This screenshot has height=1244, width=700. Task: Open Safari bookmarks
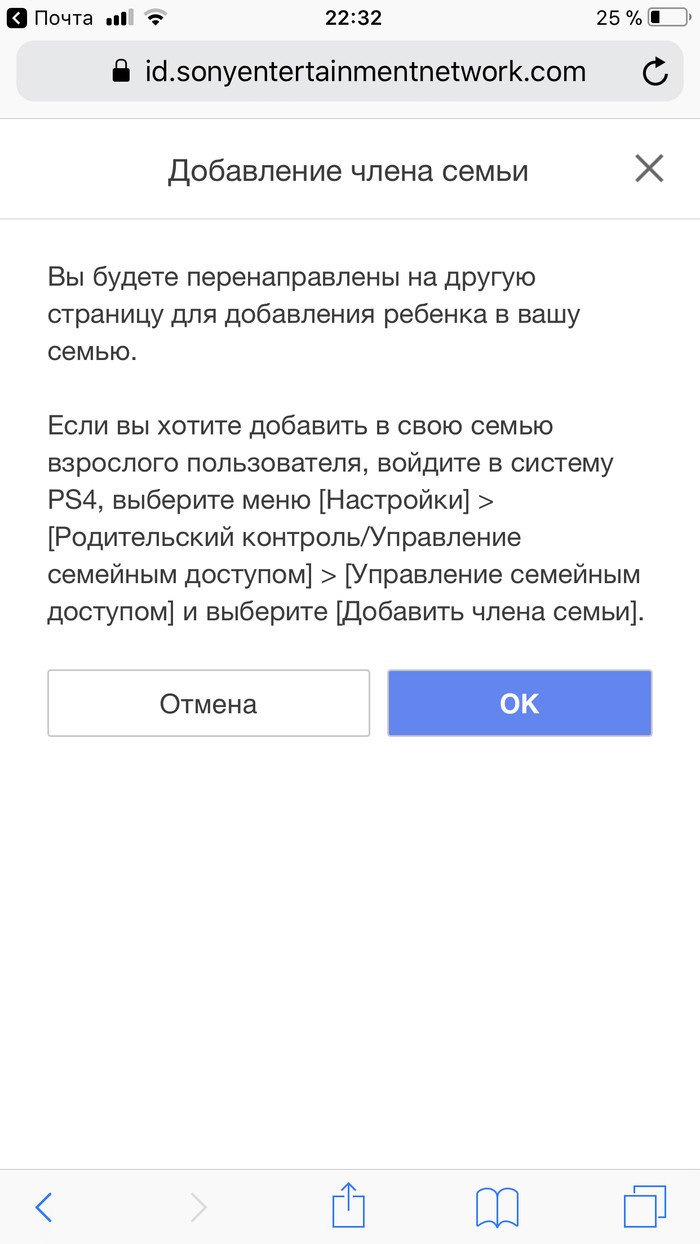(x=497, y=1207)
